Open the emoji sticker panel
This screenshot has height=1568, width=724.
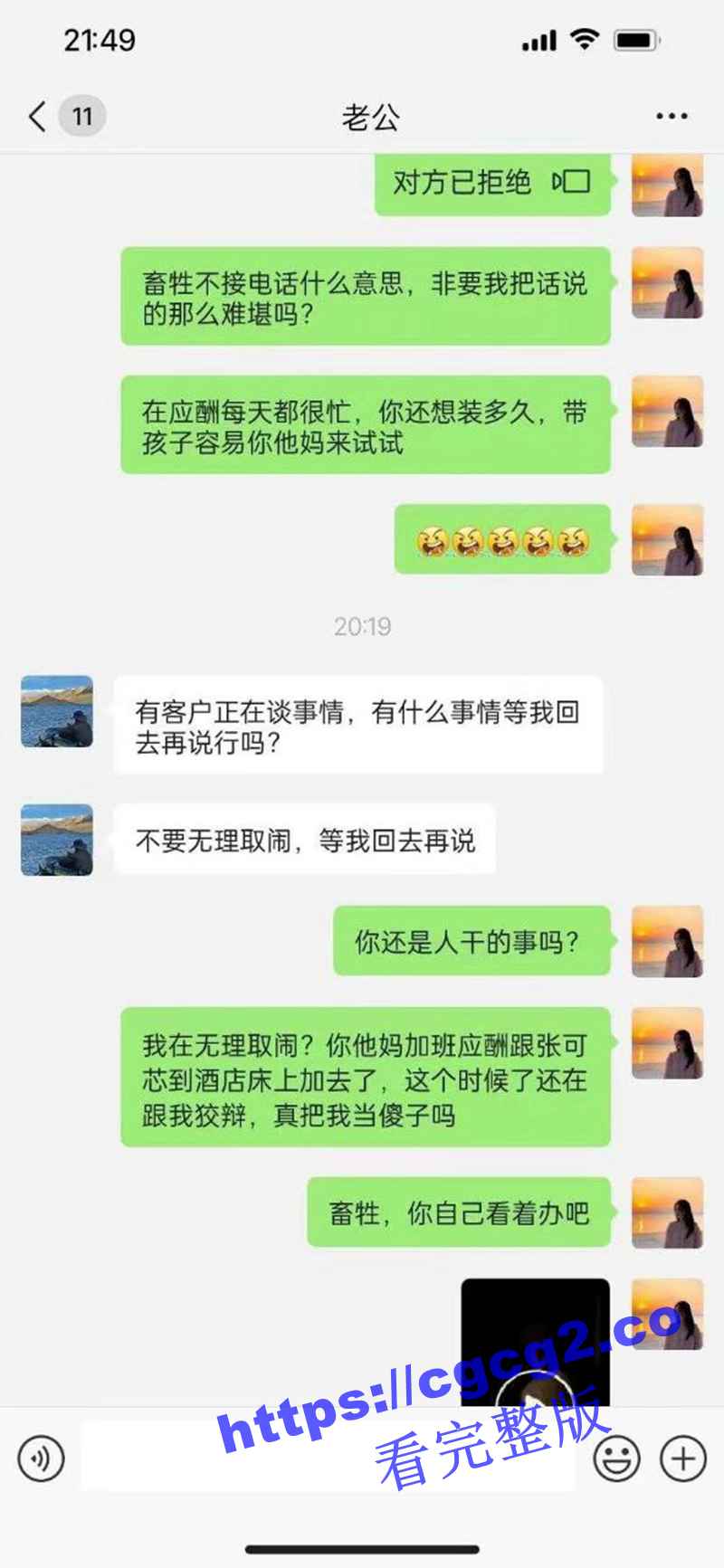(616, 1458)
